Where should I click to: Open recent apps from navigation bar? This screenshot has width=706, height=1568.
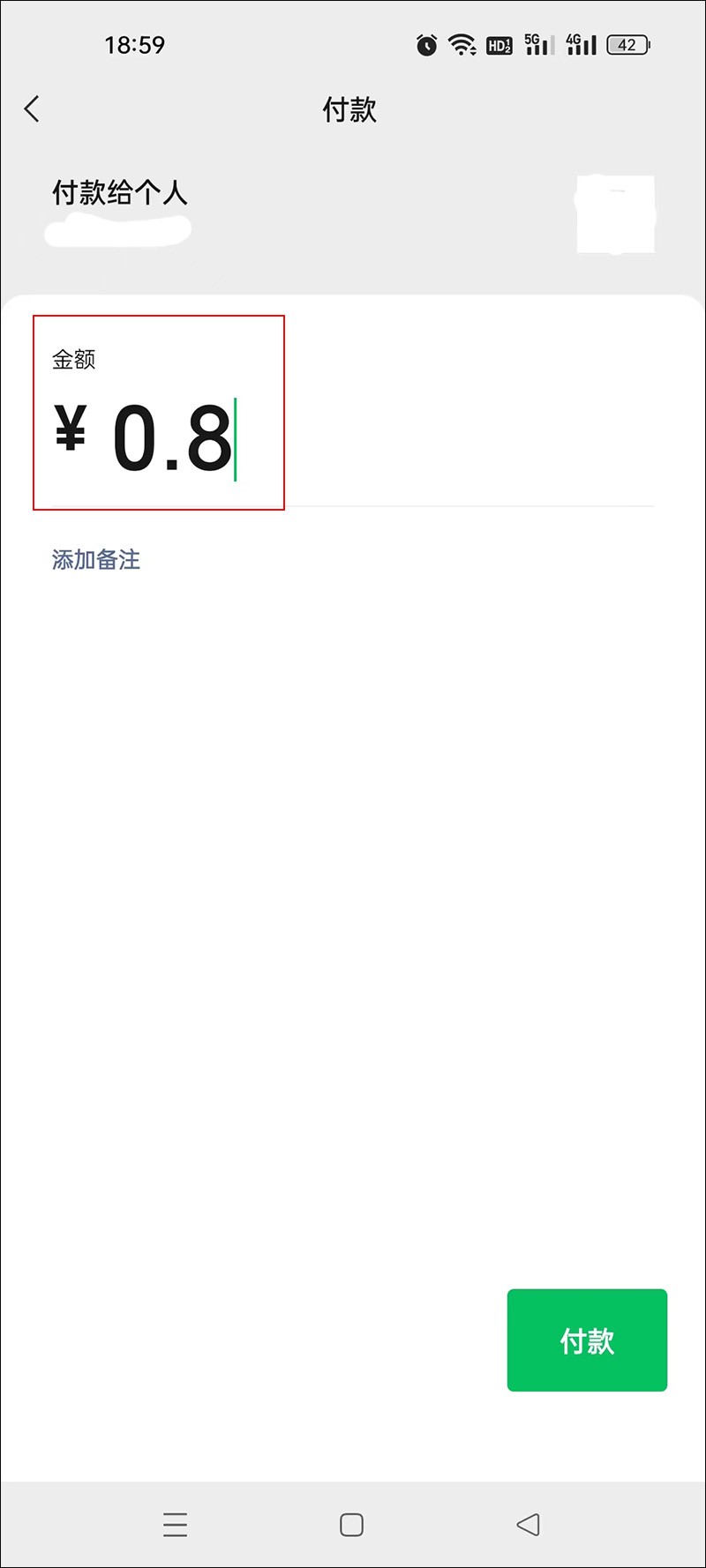[176, 1525]
